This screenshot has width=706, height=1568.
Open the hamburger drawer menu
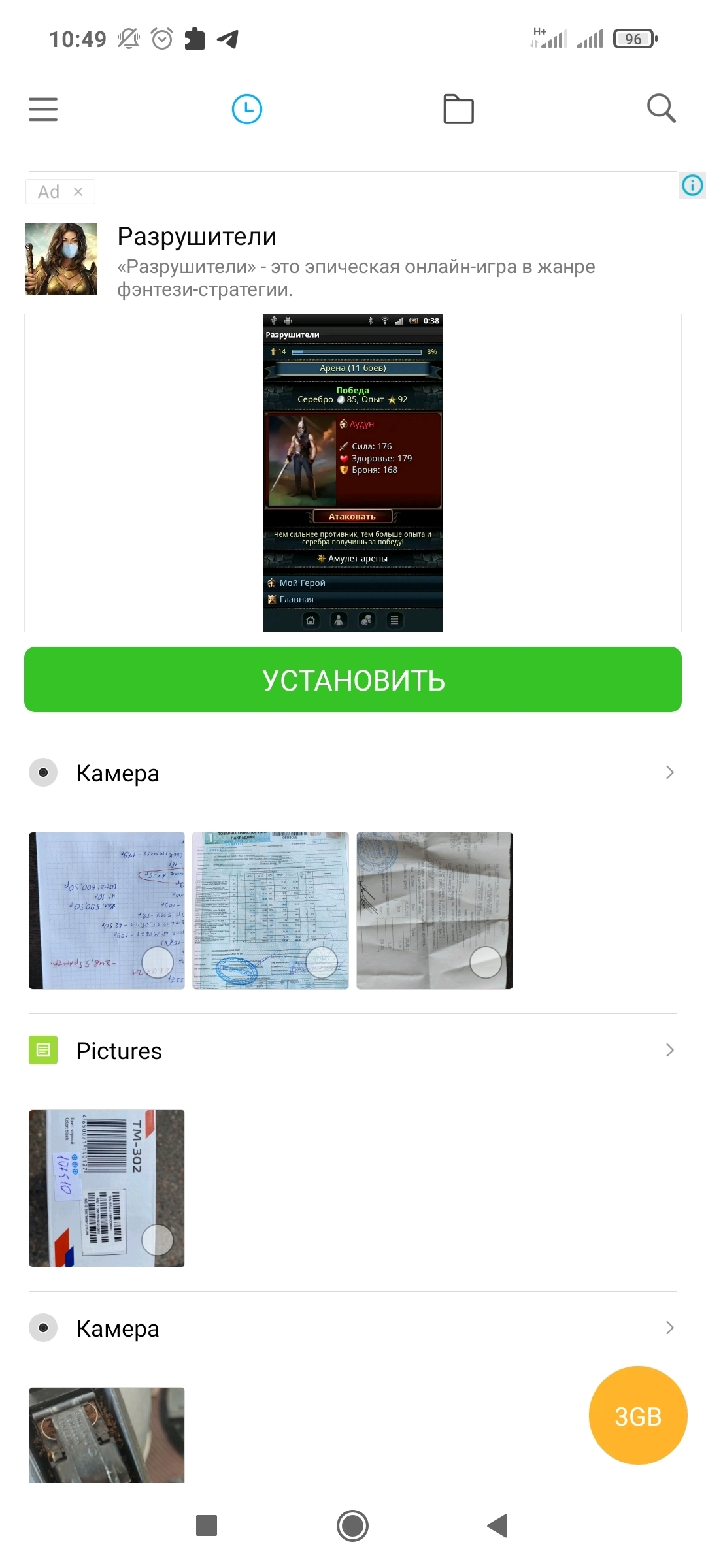pos(43,109)
